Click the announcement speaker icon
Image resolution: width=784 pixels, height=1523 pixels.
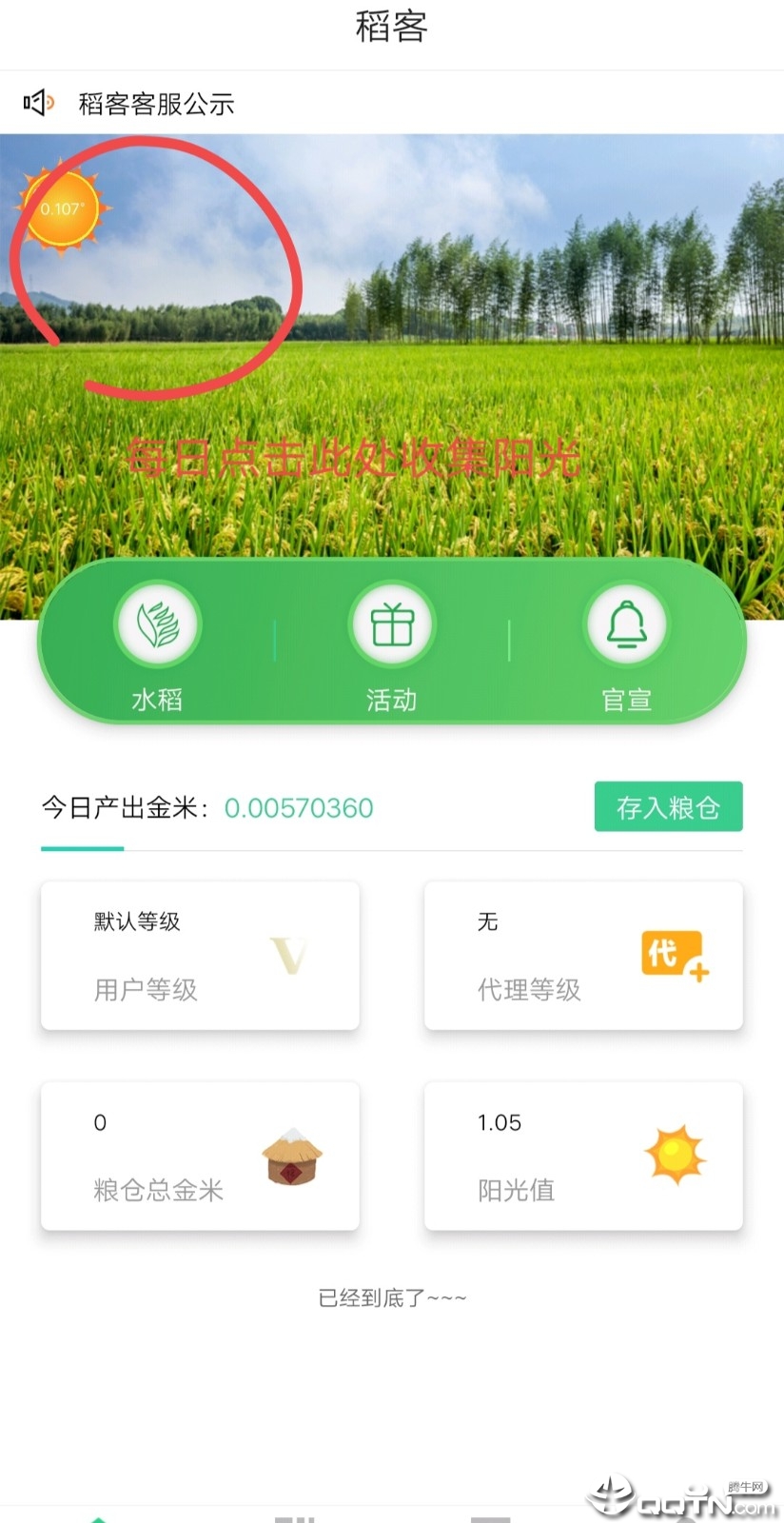tap(38, 101)
